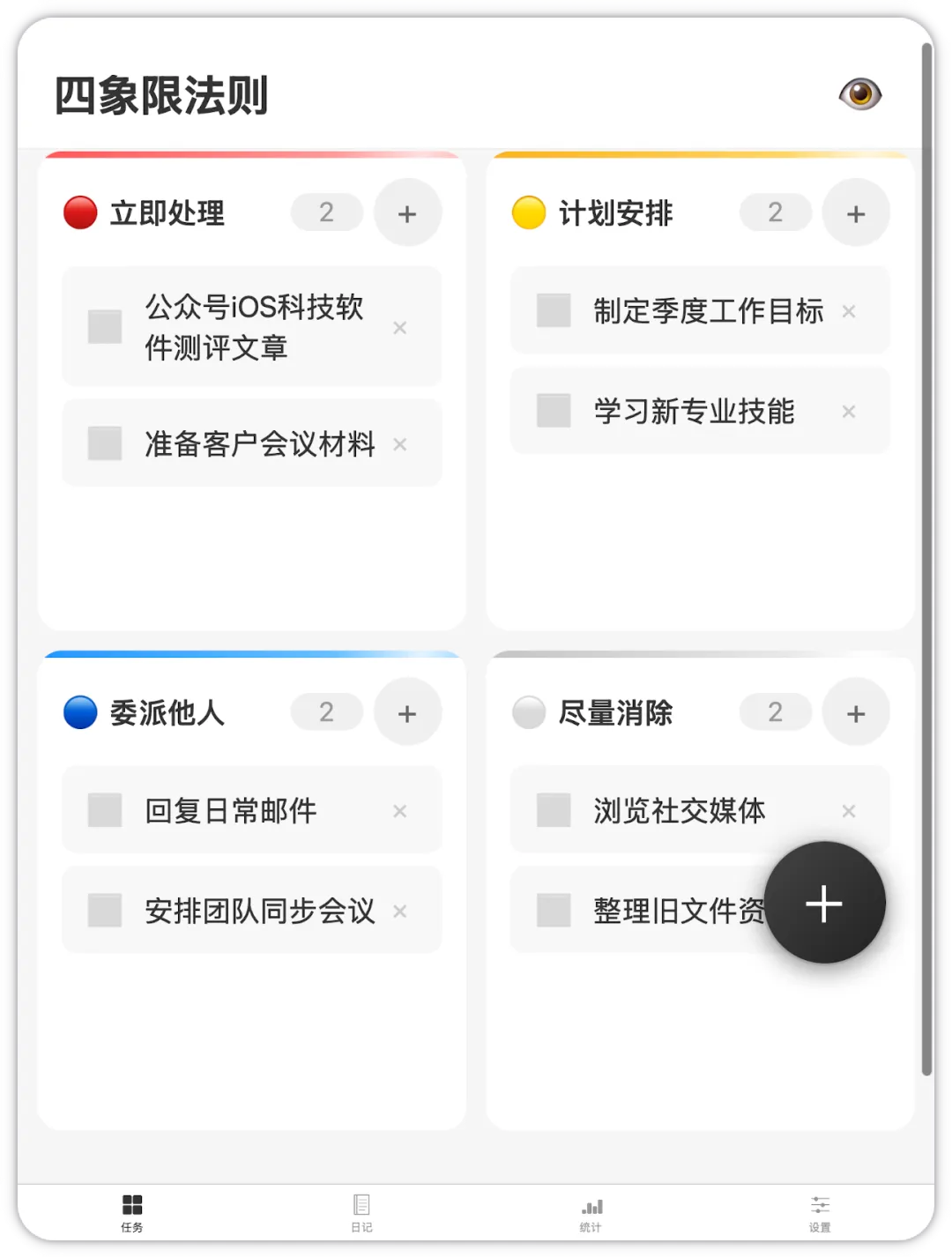Image resolution: width=952 pixels, height=1258 pixels.
Task: Remove the 浏览社交媒体 task
Action: 849,811
